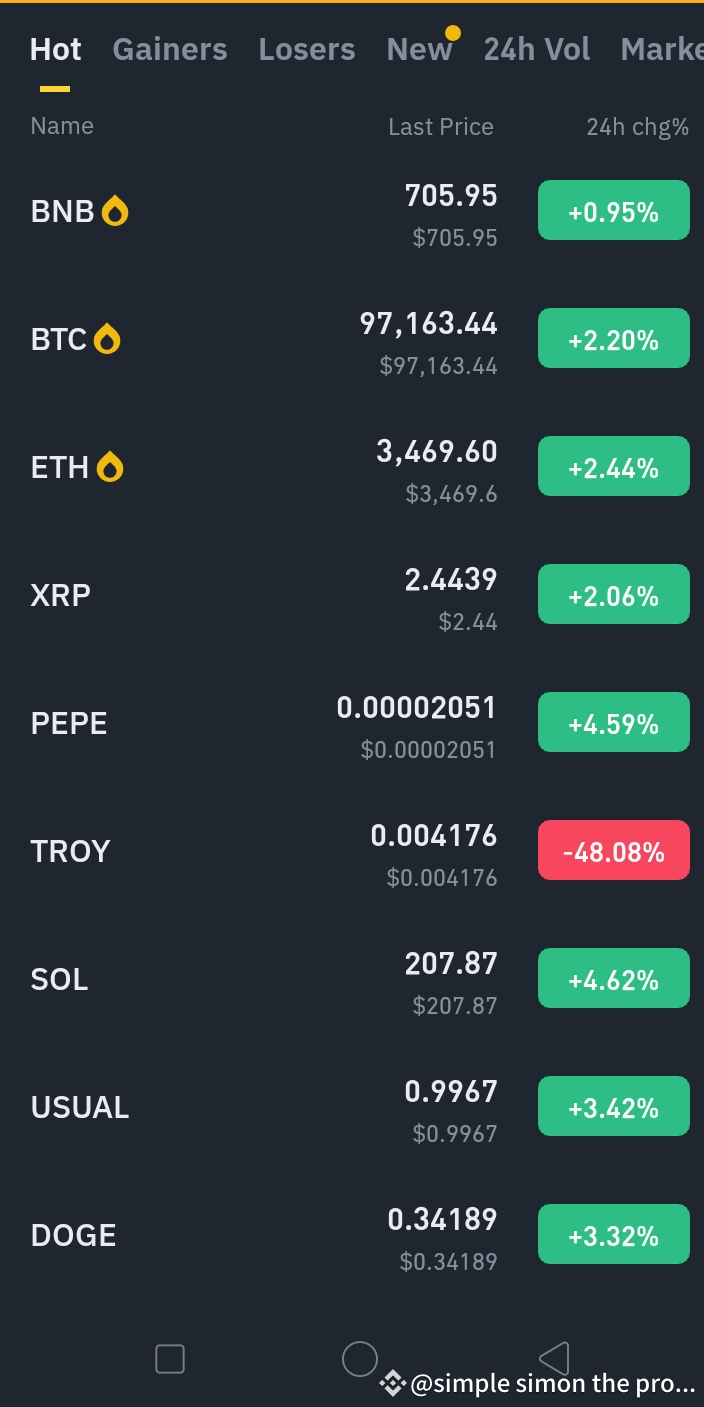
Task: Sort the list by Last Price
Action: [440, 127]
